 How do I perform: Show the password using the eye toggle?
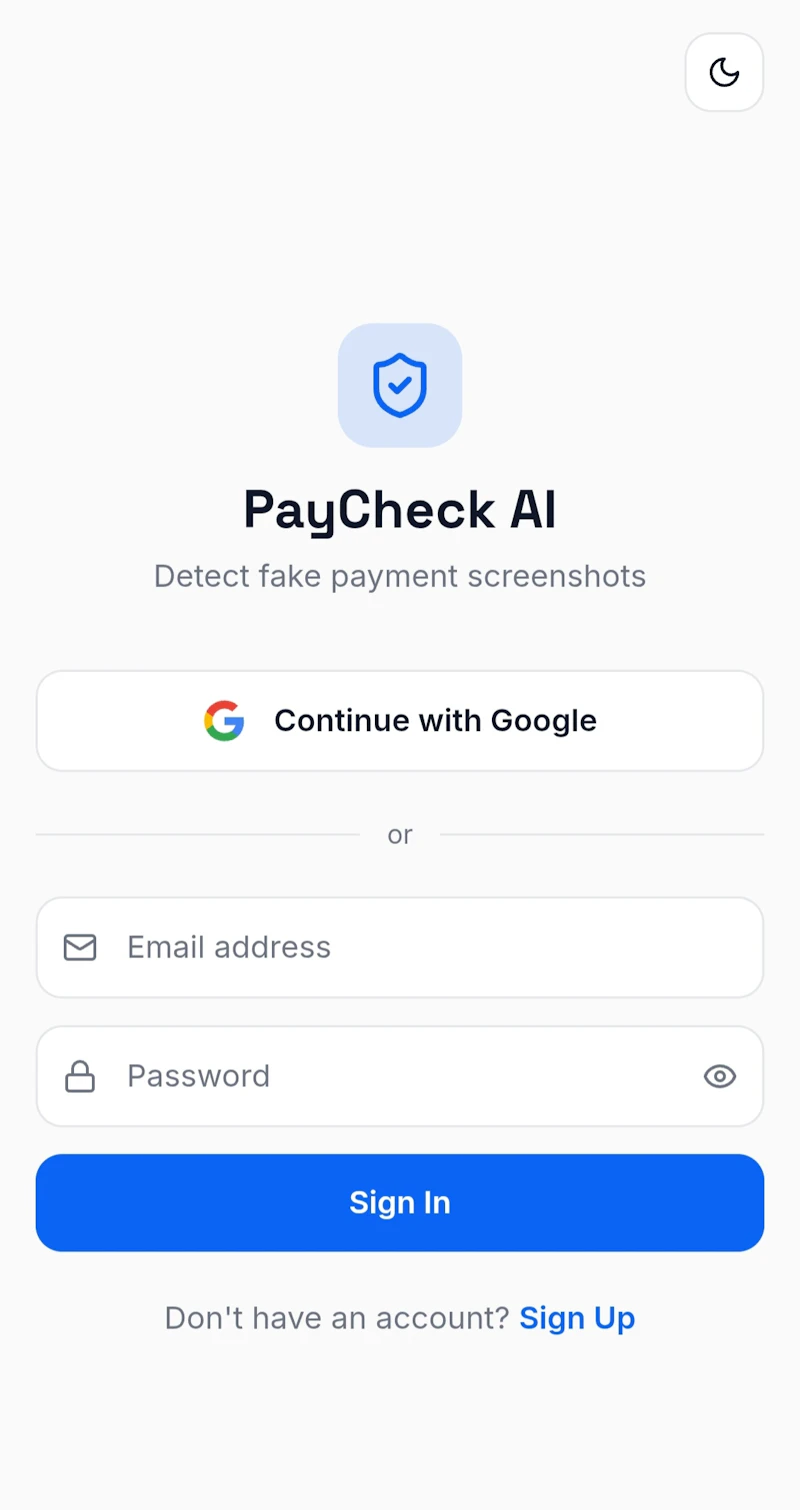719,1076
